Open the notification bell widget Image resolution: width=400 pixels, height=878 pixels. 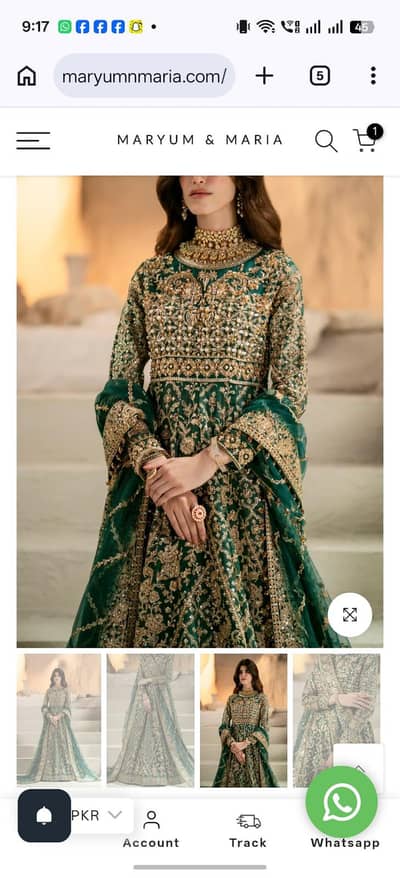[x=44, y=816]
